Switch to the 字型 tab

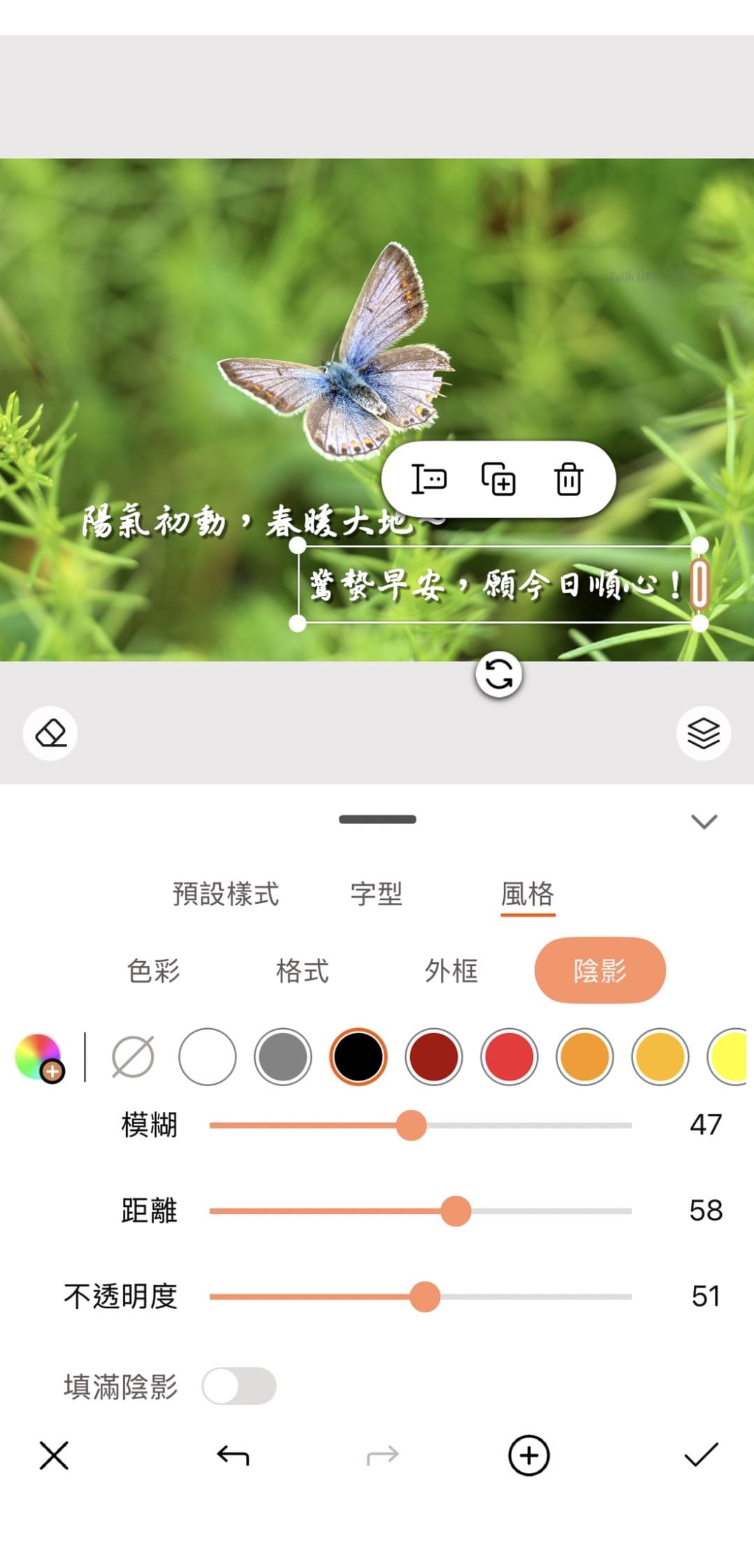pyautogui.click(x=376, y=895)
